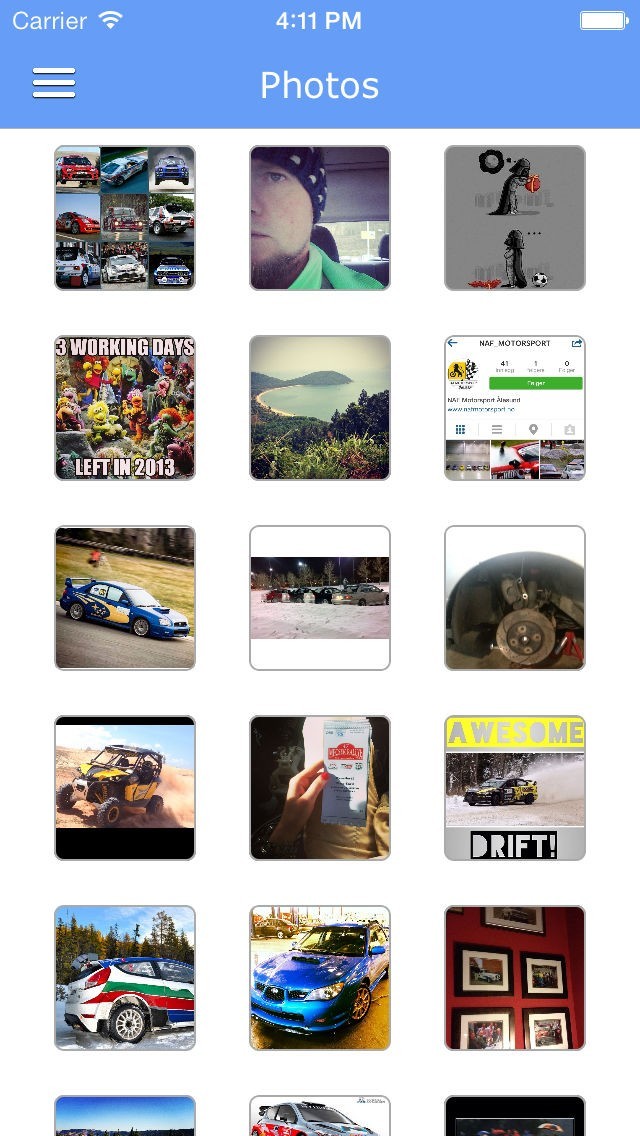View the snowy parking lot cars photo

[x=320, y=598]
